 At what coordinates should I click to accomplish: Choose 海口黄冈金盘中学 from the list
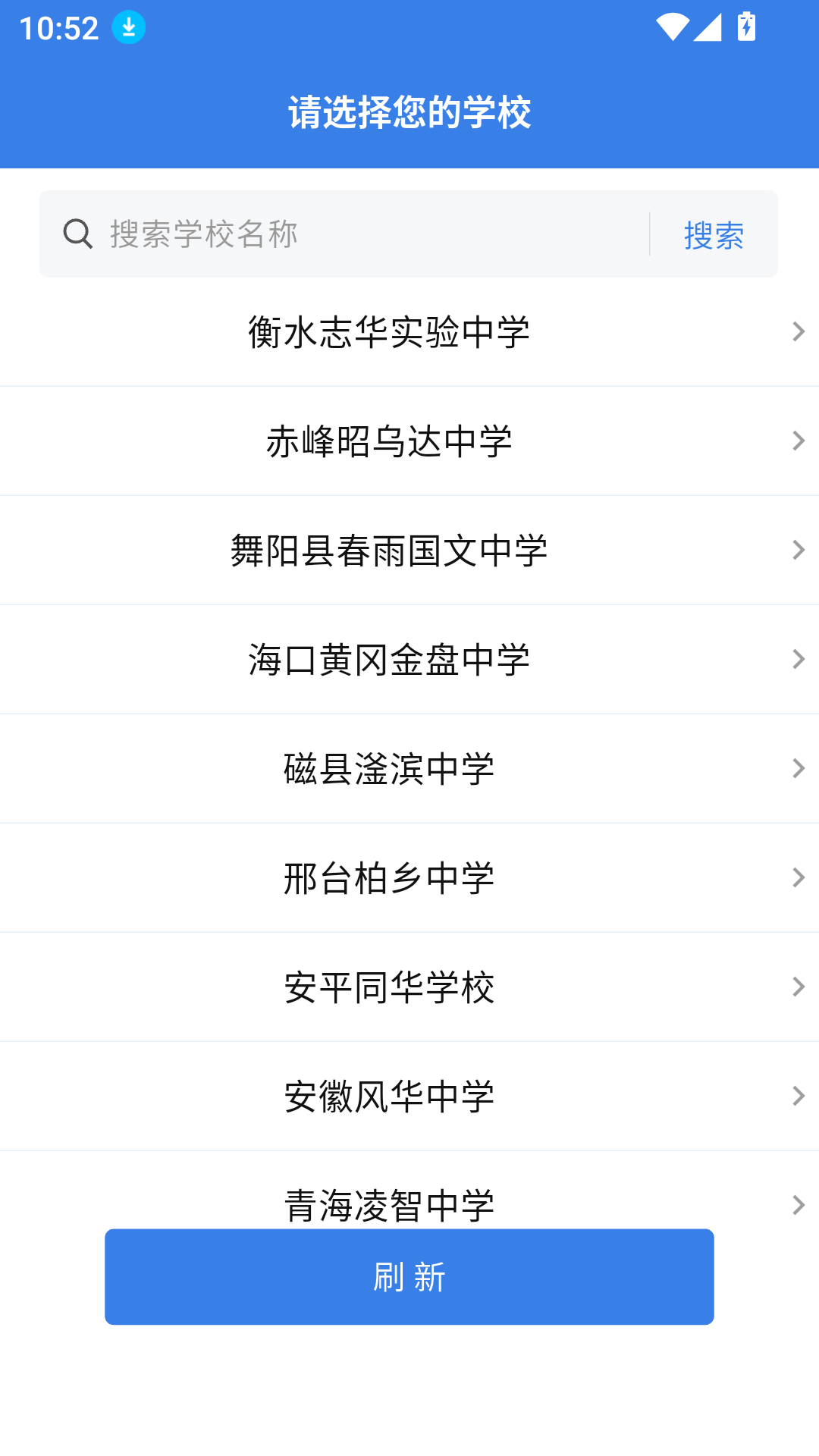pos(390,659)
